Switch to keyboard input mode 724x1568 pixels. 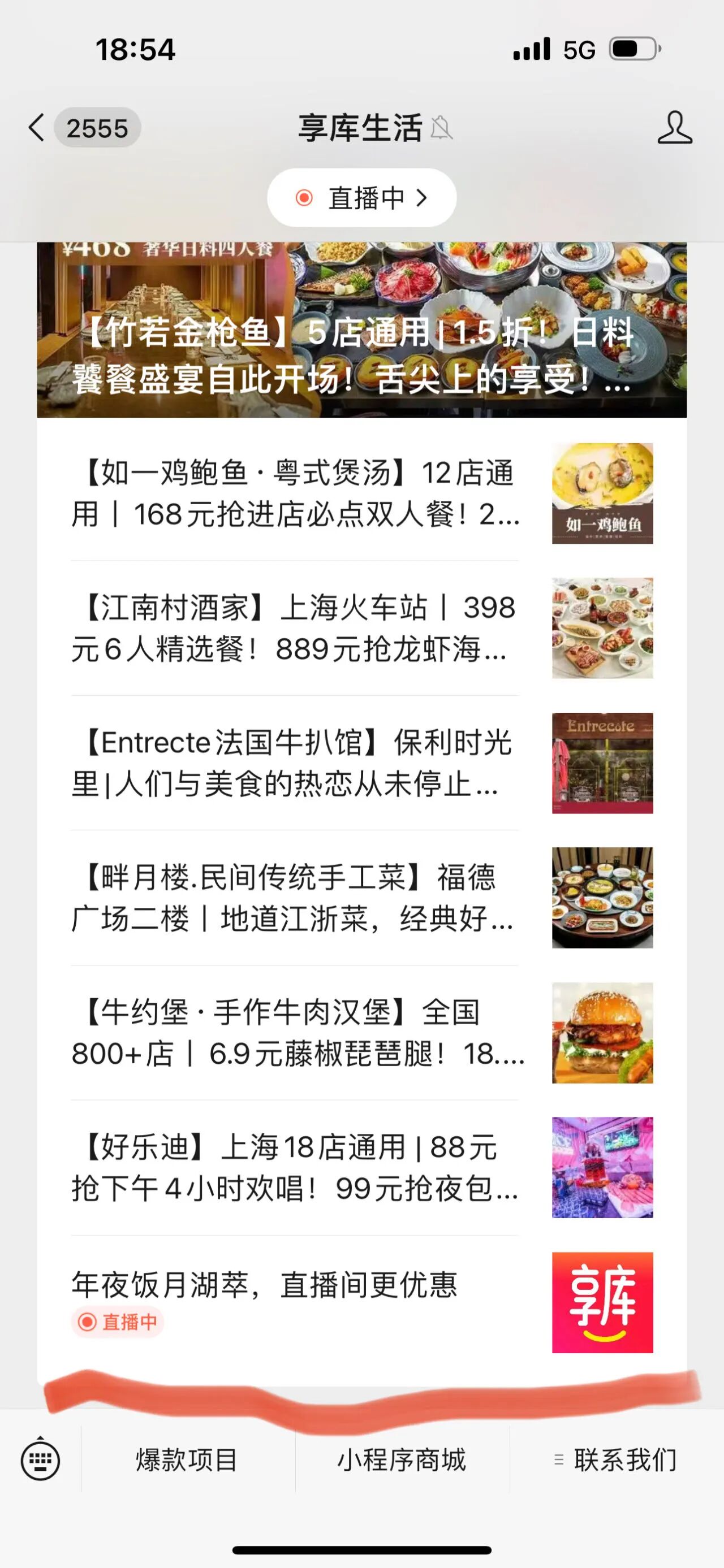(40, 1459)
